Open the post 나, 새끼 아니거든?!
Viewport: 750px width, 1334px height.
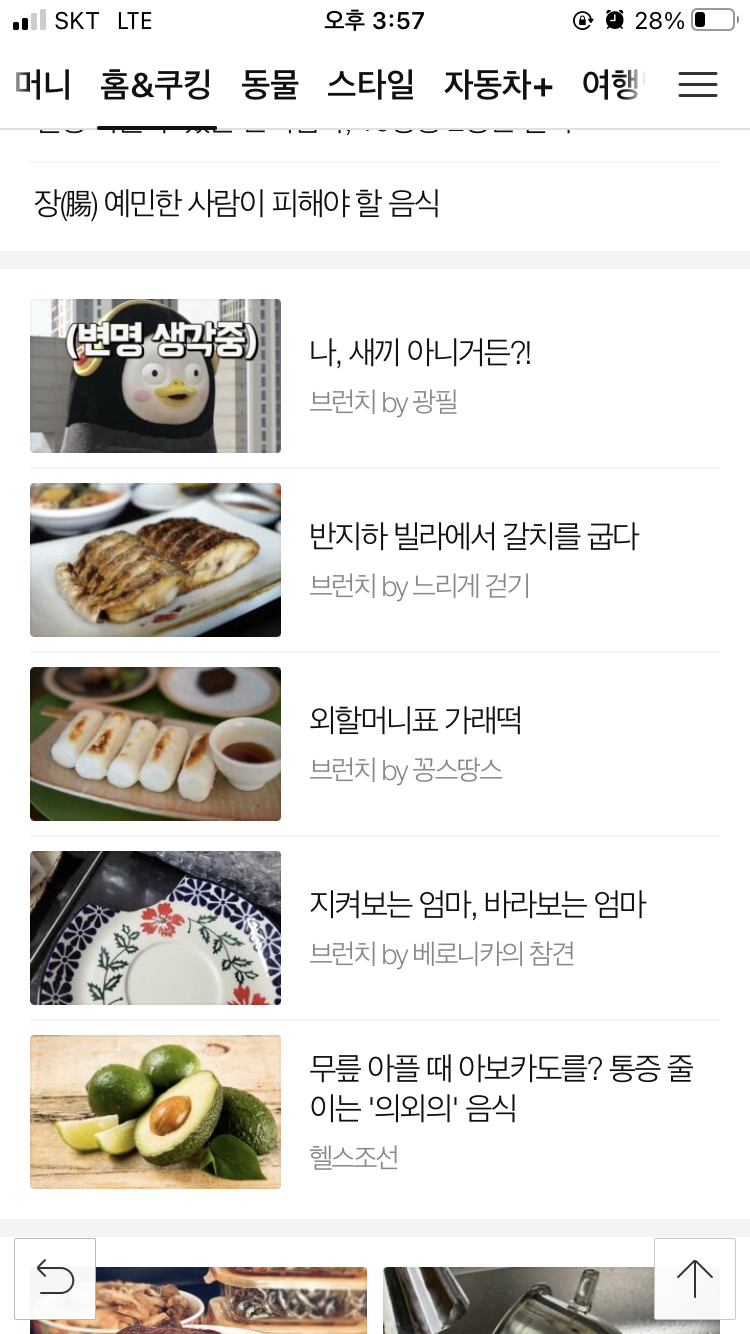420,353
